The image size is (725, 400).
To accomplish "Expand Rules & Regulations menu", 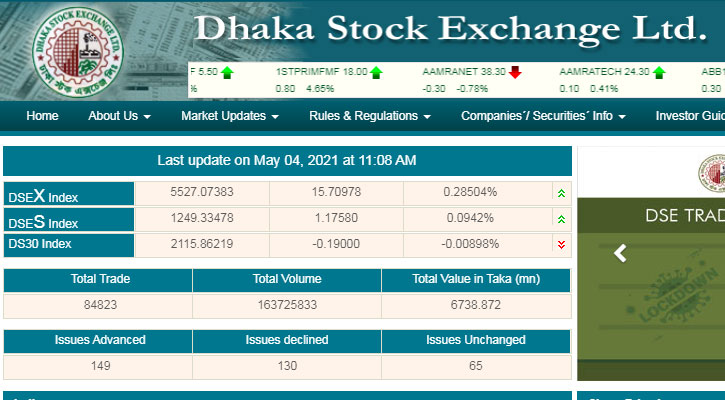I will (369, 116).
